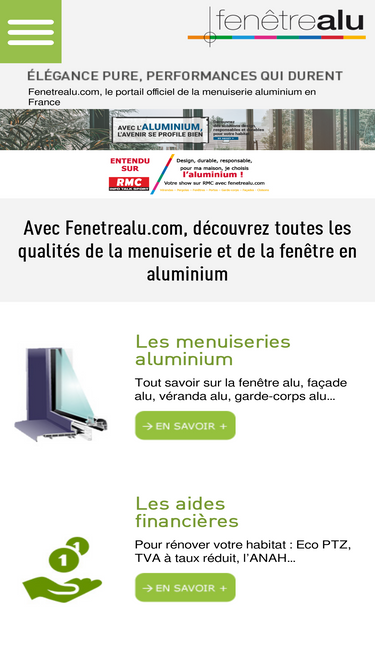Tap En savoir + under Les menuiseries aluminium
The width and height of the screenshot is (375, 667).
click(x=185, y=425)
